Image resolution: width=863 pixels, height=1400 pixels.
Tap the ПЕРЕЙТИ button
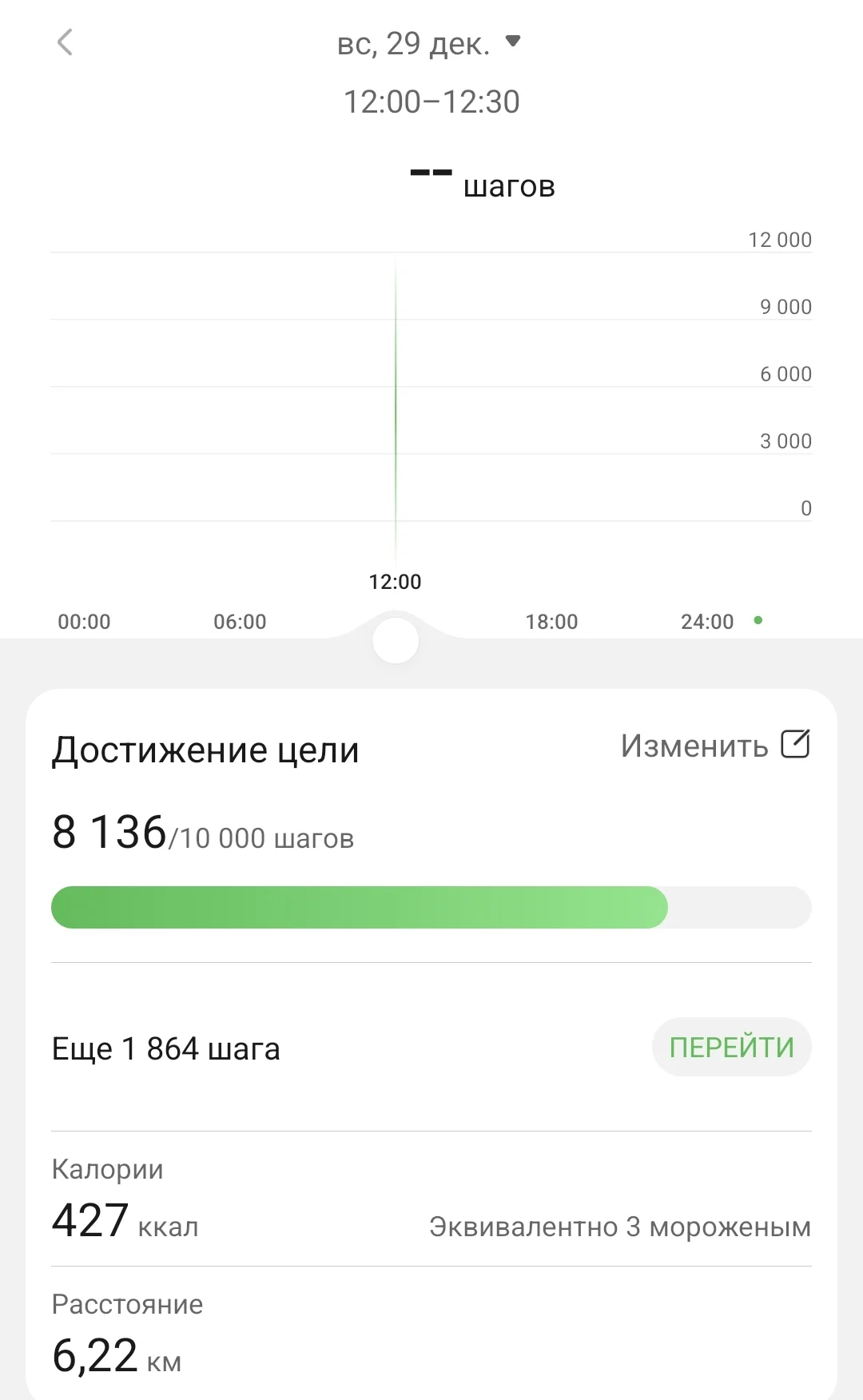(731, 1047)
